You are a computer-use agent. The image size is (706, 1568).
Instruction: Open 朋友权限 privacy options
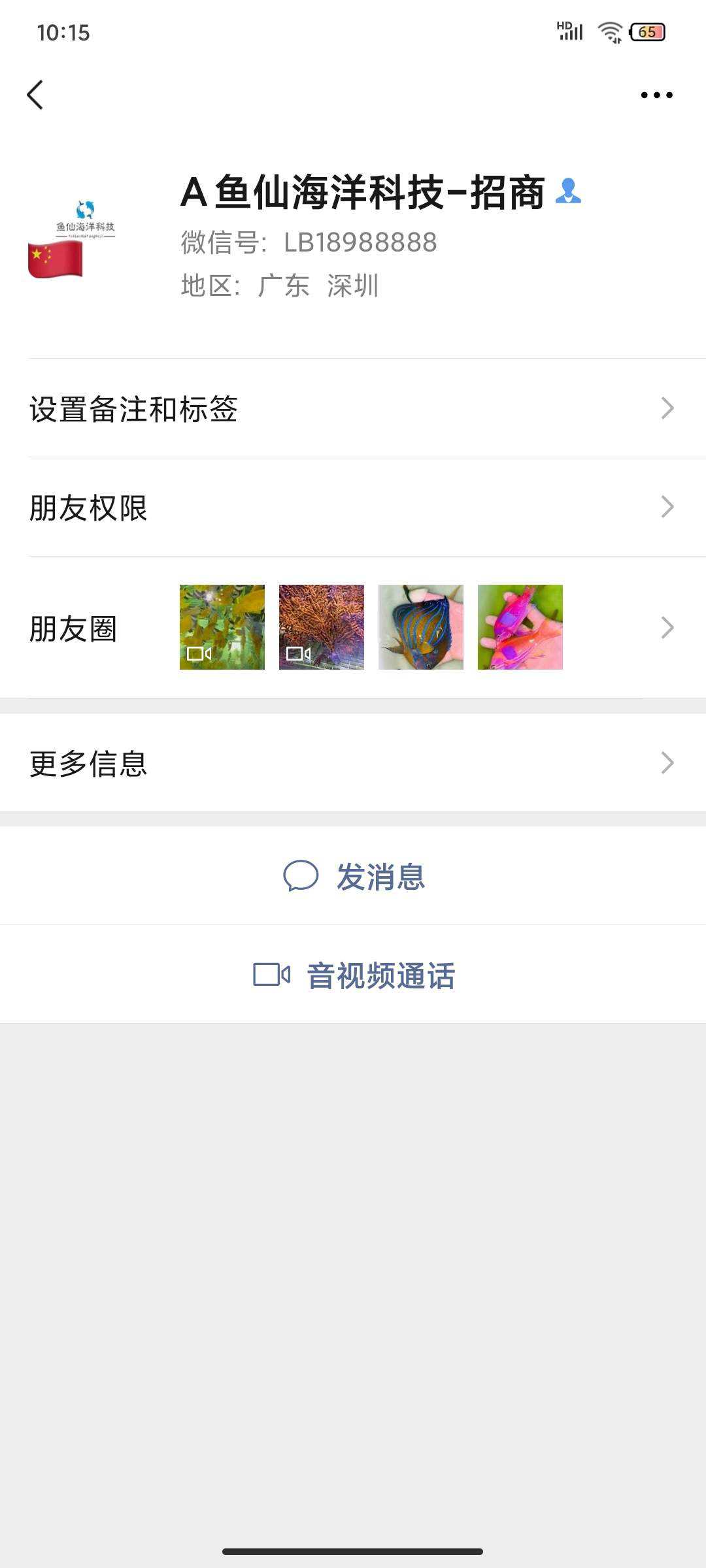click(x=353, y=508)
